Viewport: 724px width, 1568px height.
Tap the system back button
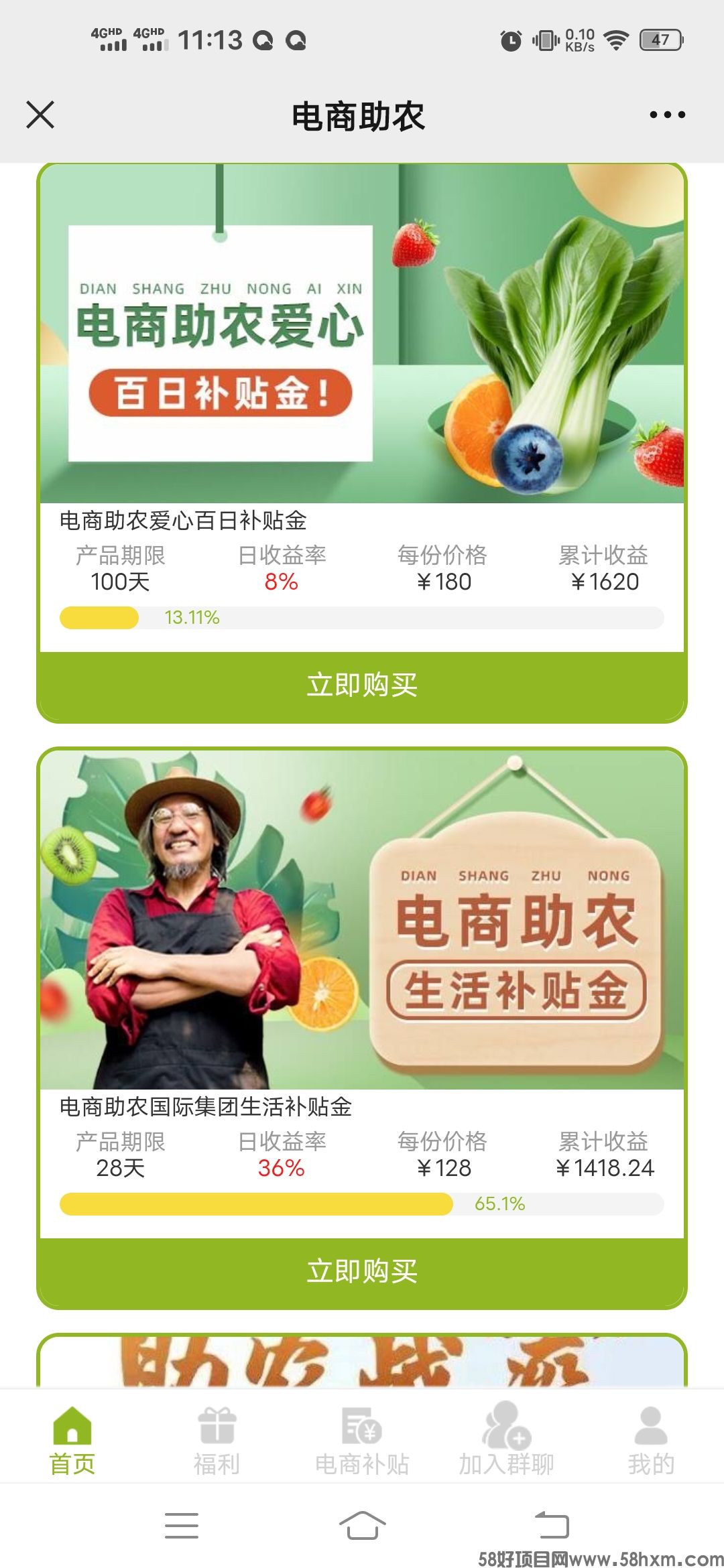[x=552, y=1526]
